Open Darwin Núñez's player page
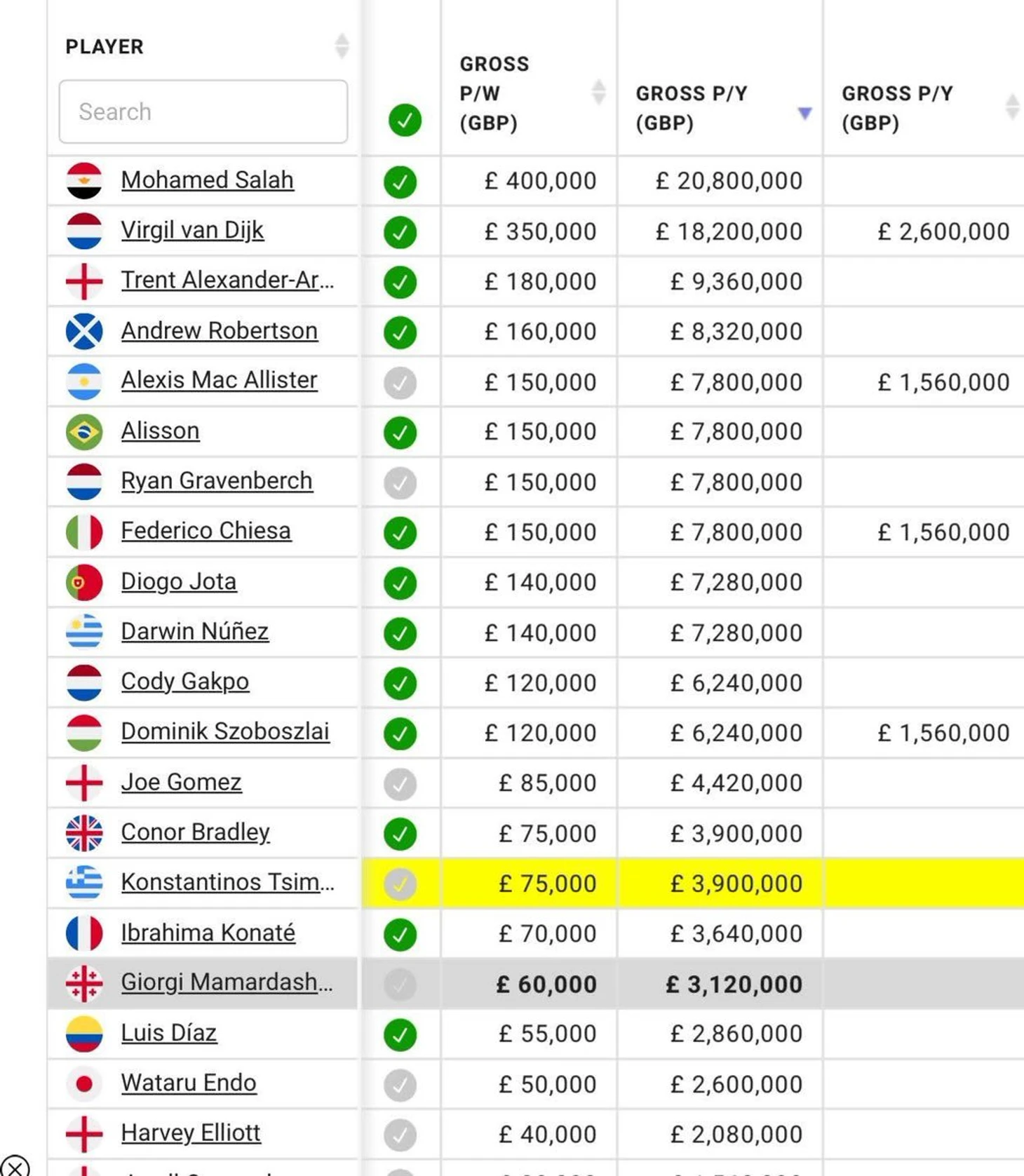The image size is (1024, 1176). click(194, 631)
